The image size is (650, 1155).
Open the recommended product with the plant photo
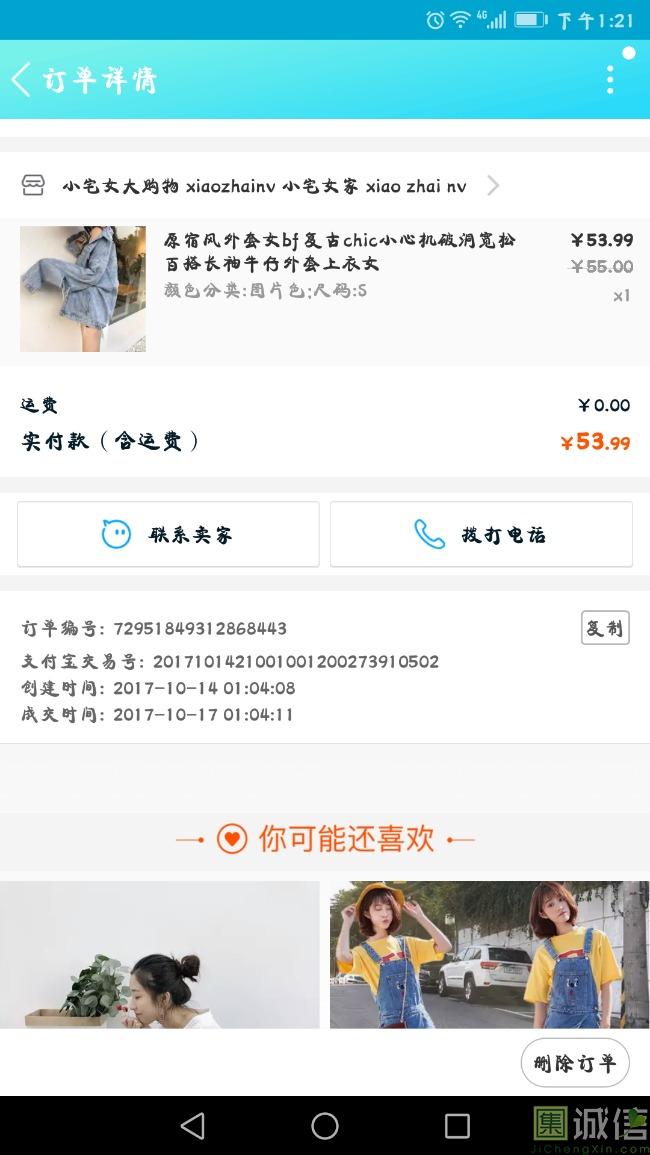pyautogui.click(x=159, y=954)
